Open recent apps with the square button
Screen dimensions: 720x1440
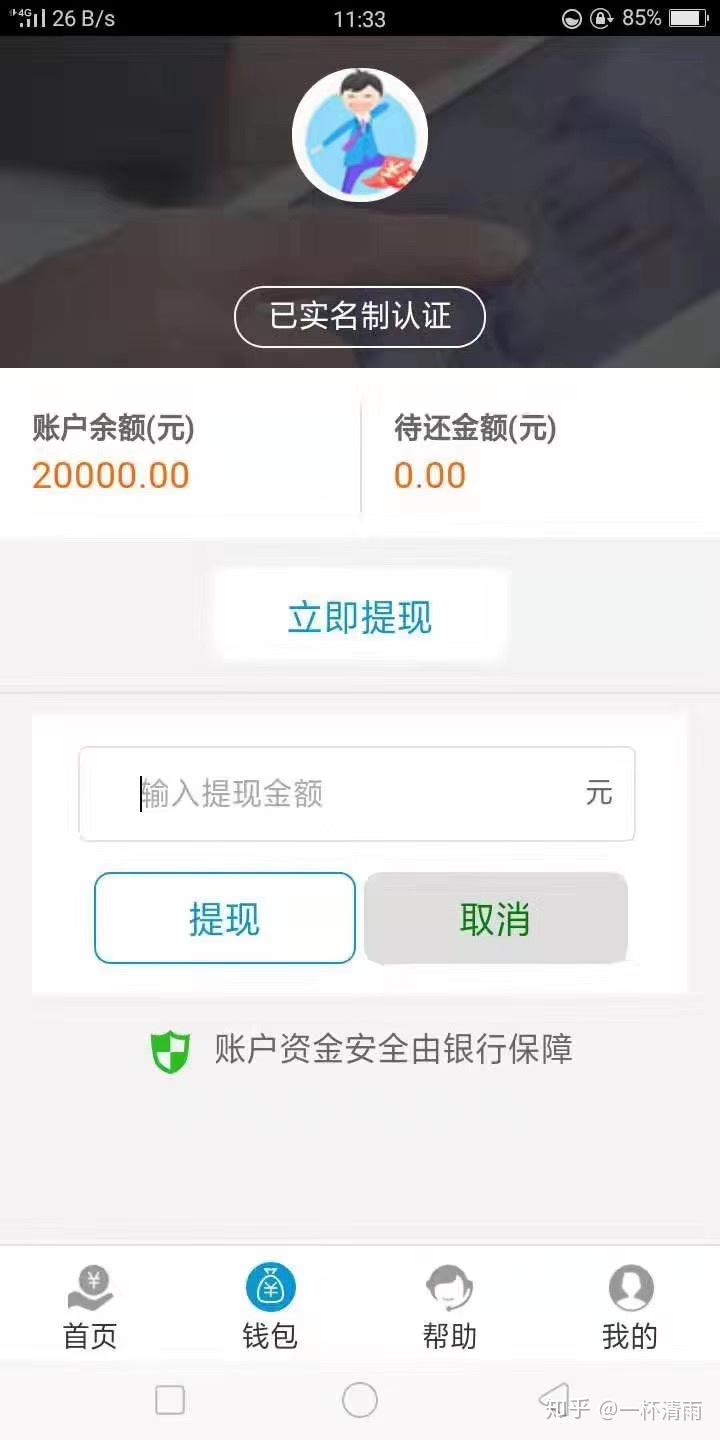click(170, 1400)
